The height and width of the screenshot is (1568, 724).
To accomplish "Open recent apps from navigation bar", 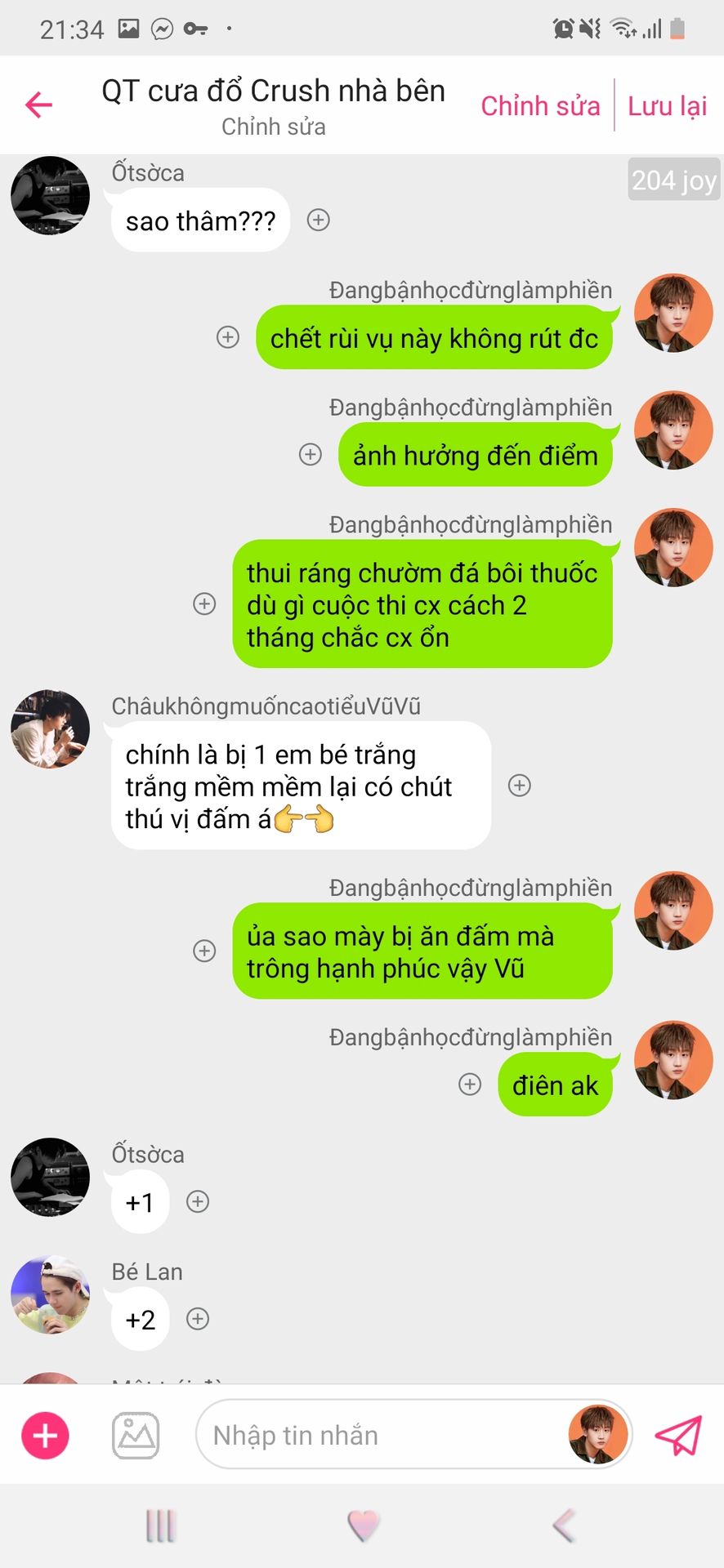I will (160, 1526).
